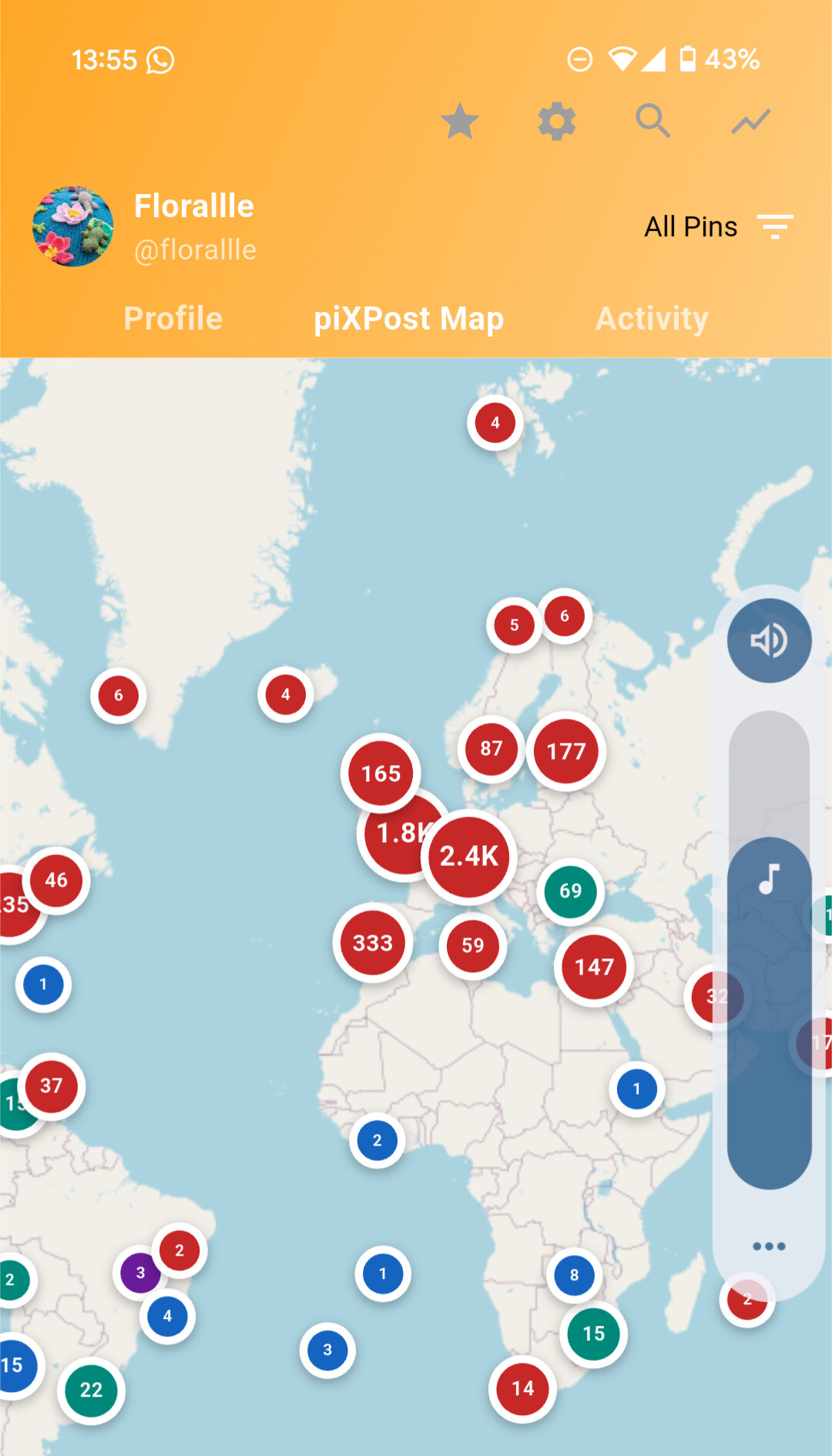
Task: View statistics via the trend line icon
Action: pyautogui.click(x=751, y=121)
